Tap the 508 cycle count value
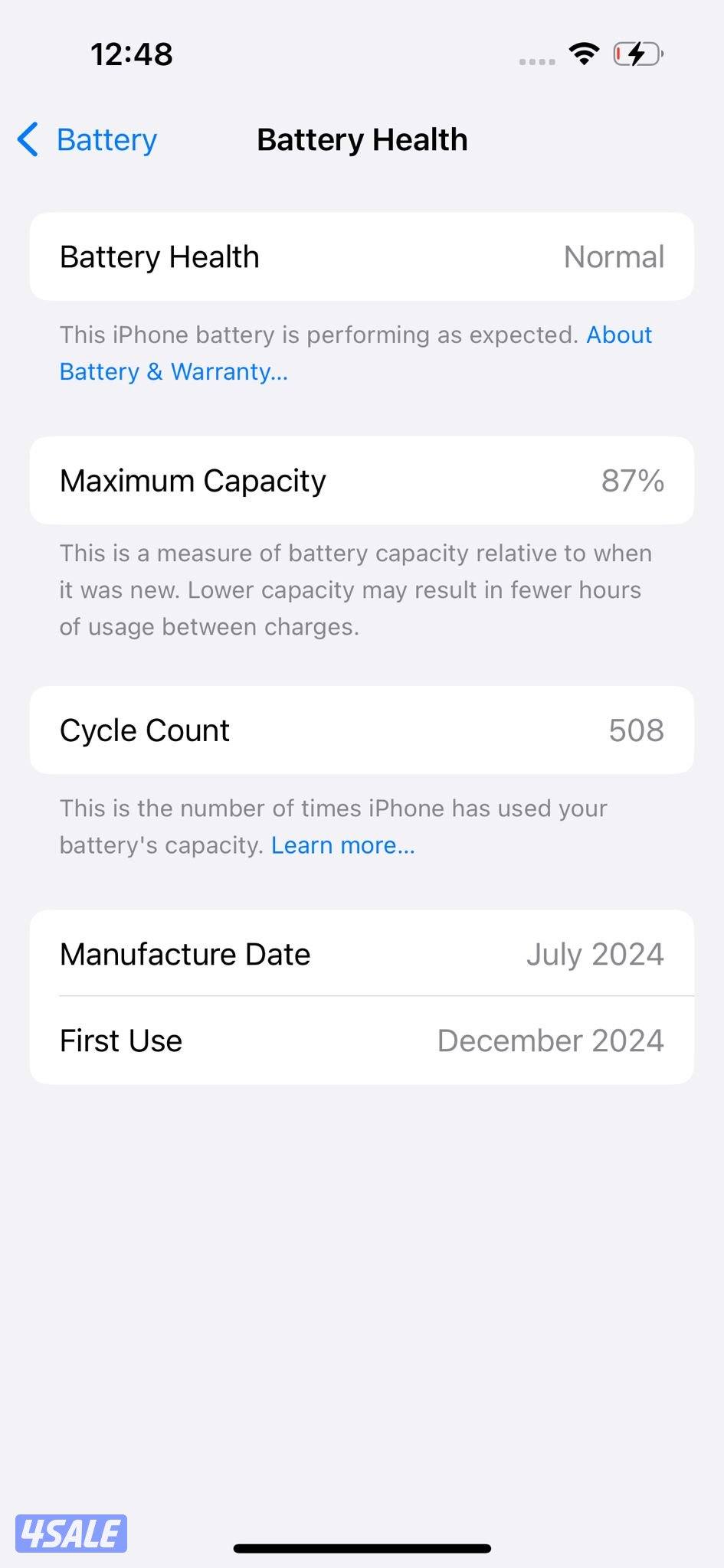724x1568 pixels. click(x=635, y=730)
